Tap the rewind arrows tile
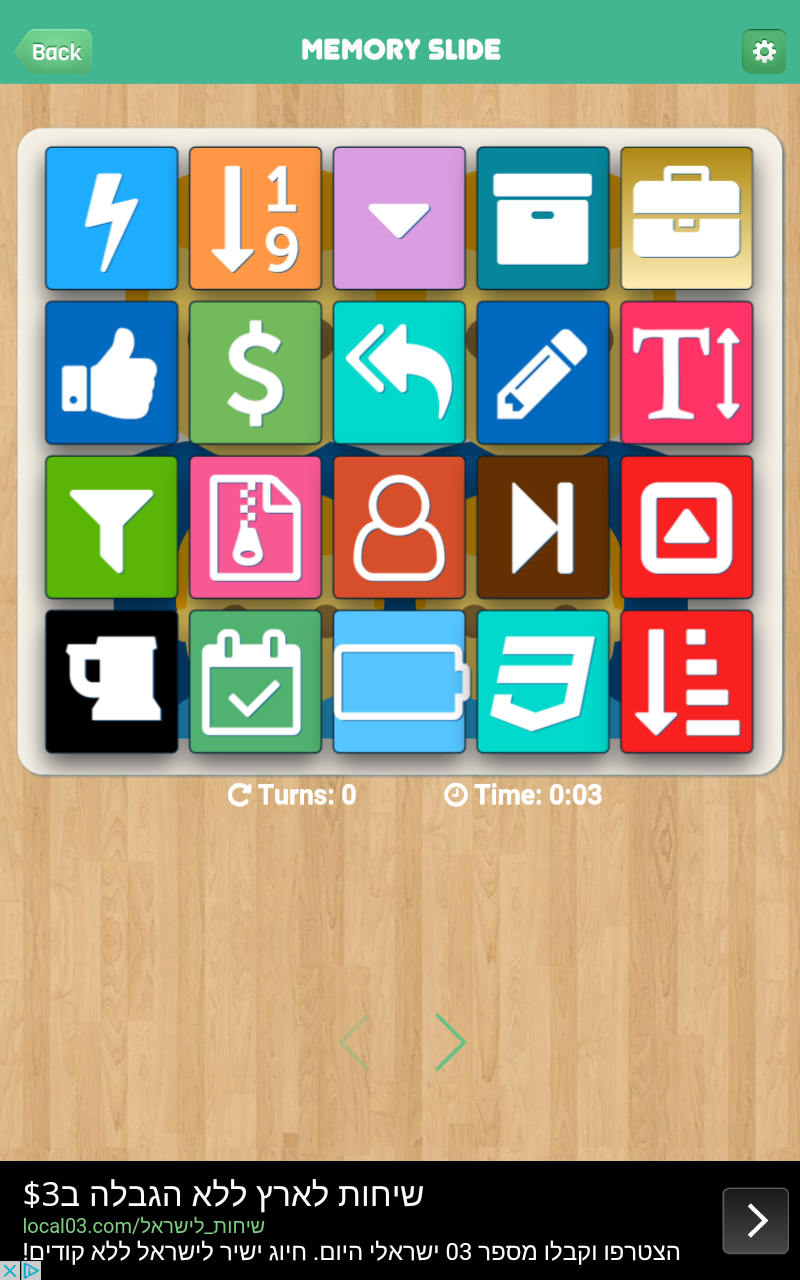800x1280 pixels. 399,372
